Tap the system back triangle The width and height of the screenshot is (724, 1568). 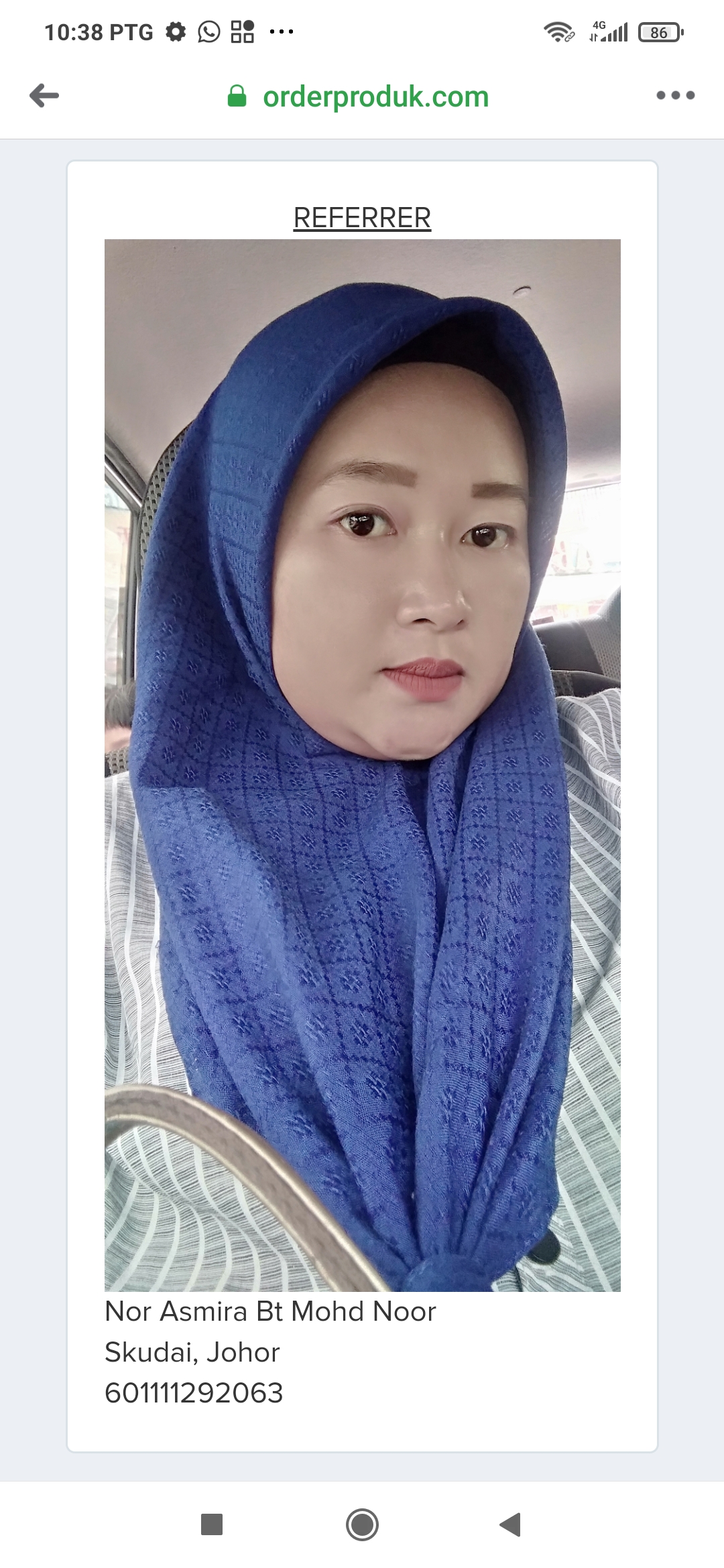[x=511, y=1524]
